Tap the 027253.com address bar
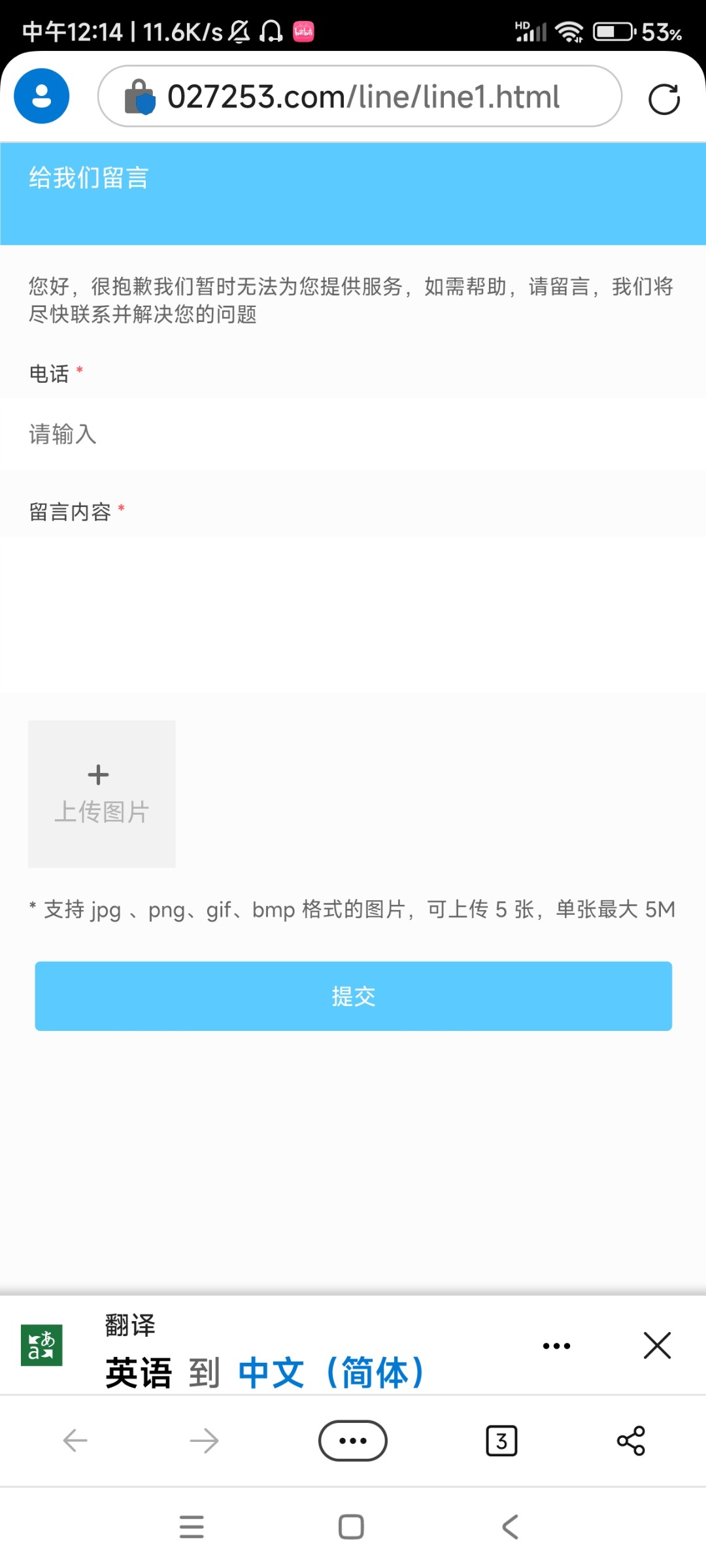This screenshot has width=706, height=1568. pyautogui.click(x=363, y=97)
